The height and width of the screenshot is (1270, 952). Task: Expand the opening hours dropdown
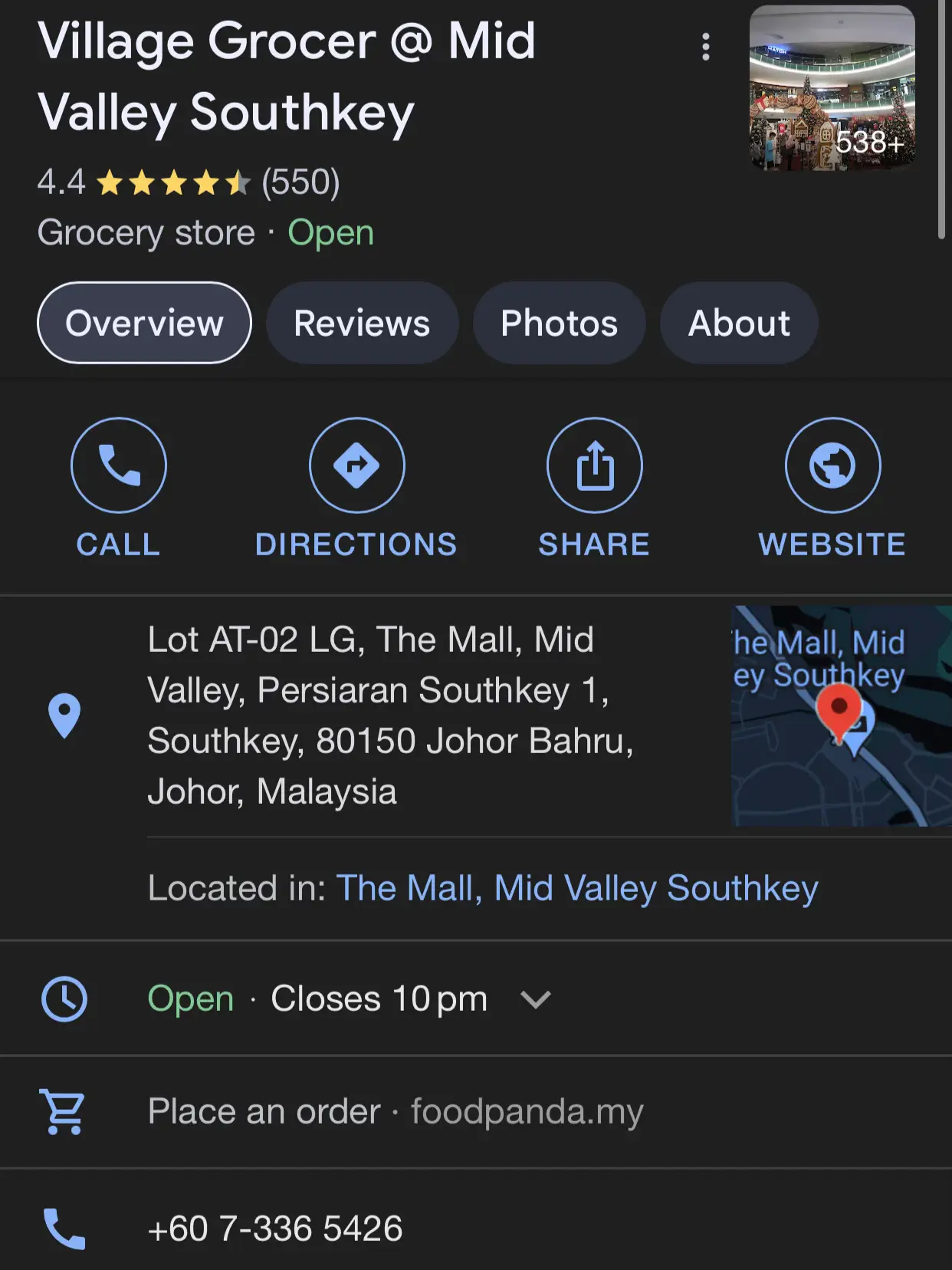pos(535,999)
